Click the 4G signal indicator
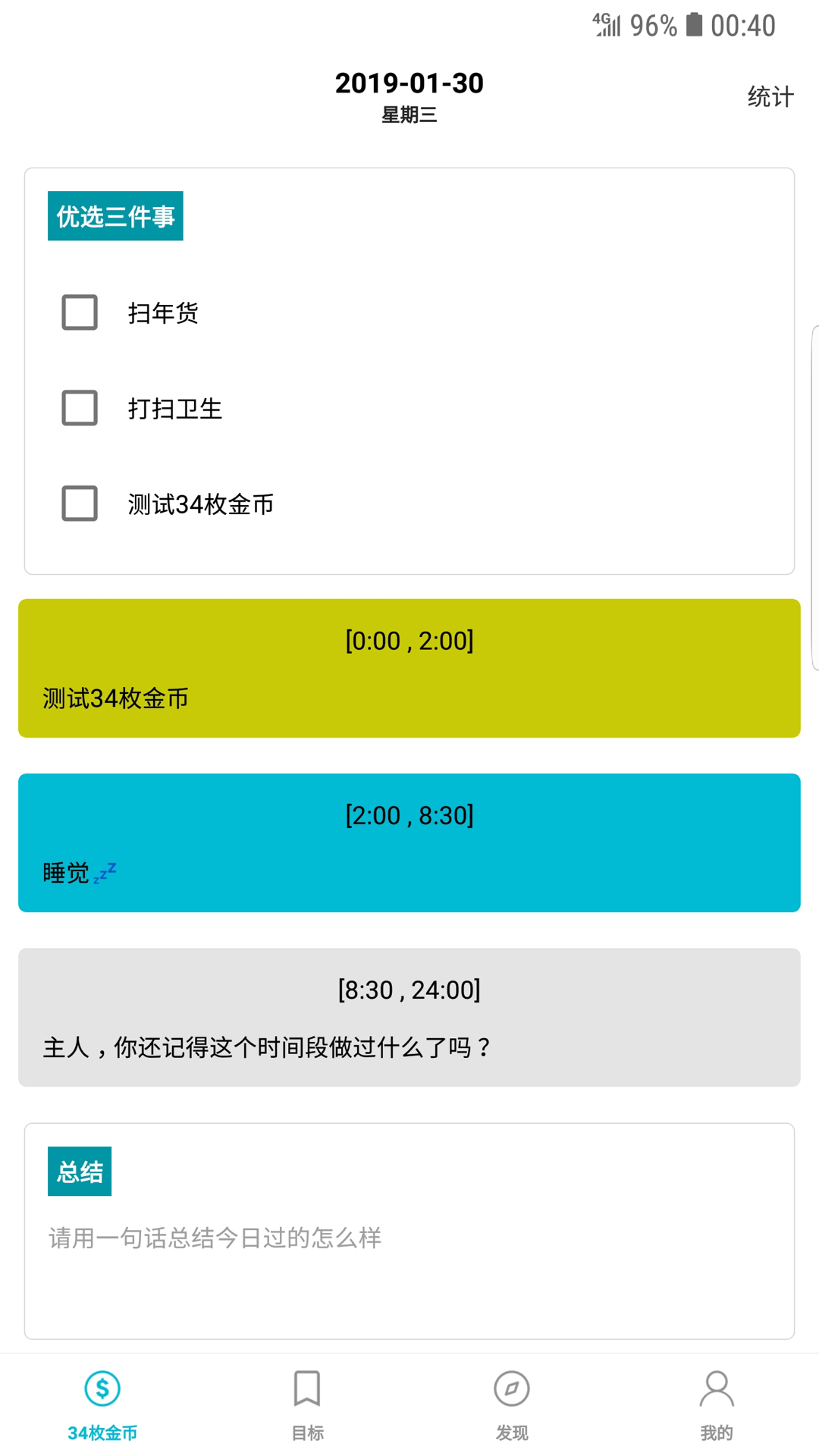The height and width of the screenshot is (1456, 819). [606, 23]
